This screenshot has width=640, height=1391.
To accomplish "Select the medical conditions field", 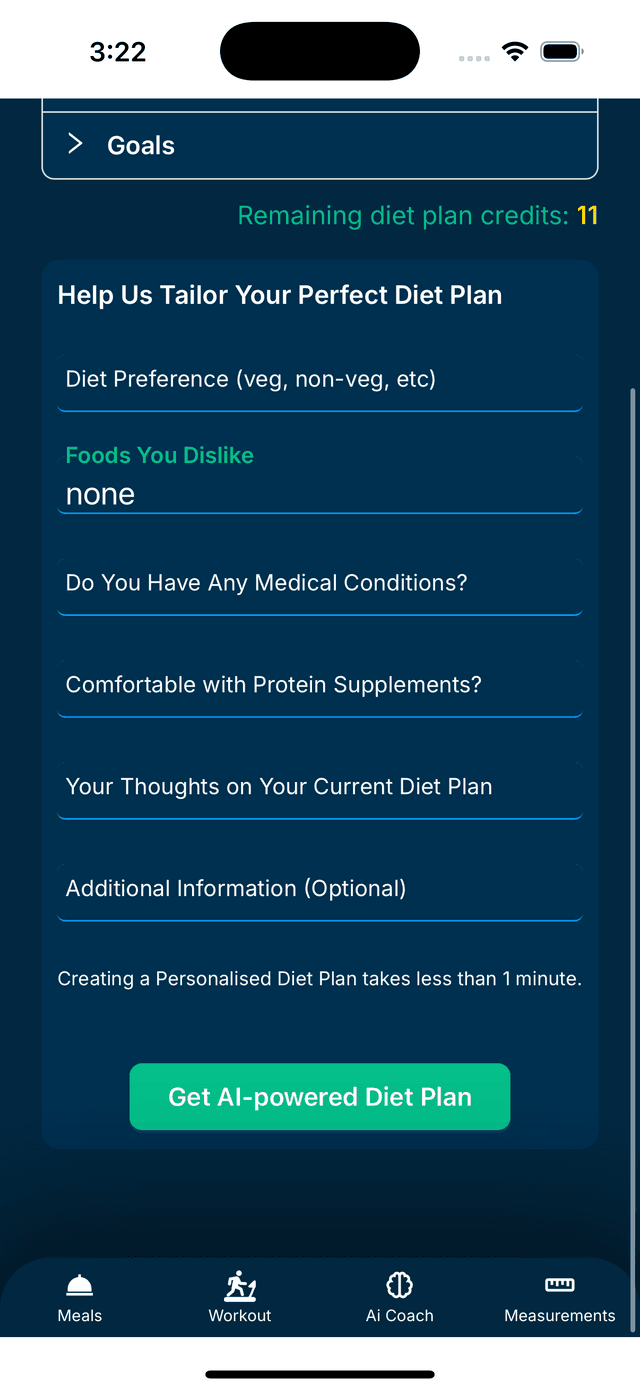I will pyautogui.click(x=319, y=584).
